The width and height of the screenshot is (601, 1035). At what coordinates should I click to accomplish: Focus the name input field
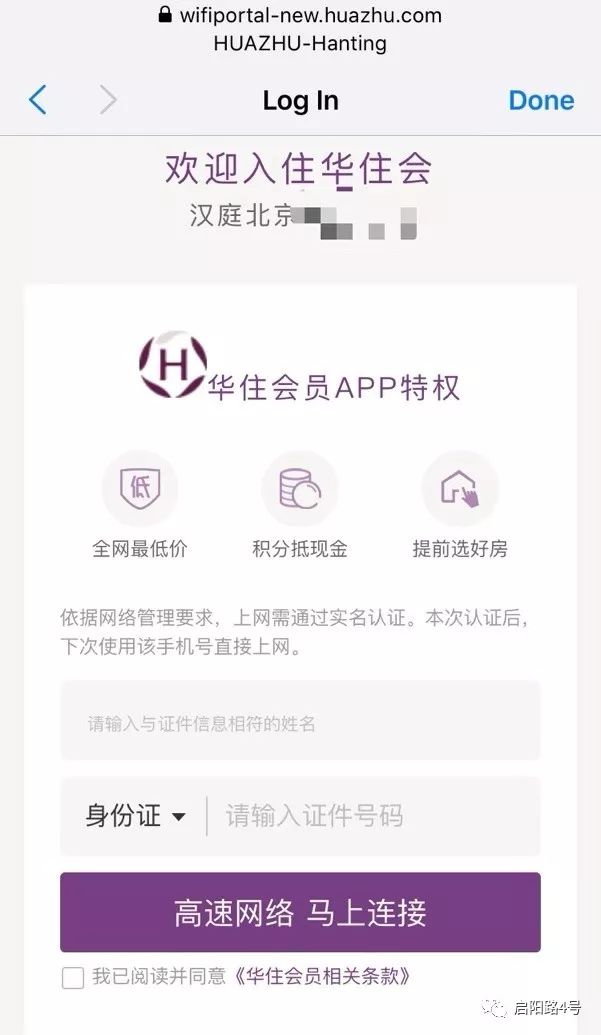pyautogui.click(x=300, y=722)
